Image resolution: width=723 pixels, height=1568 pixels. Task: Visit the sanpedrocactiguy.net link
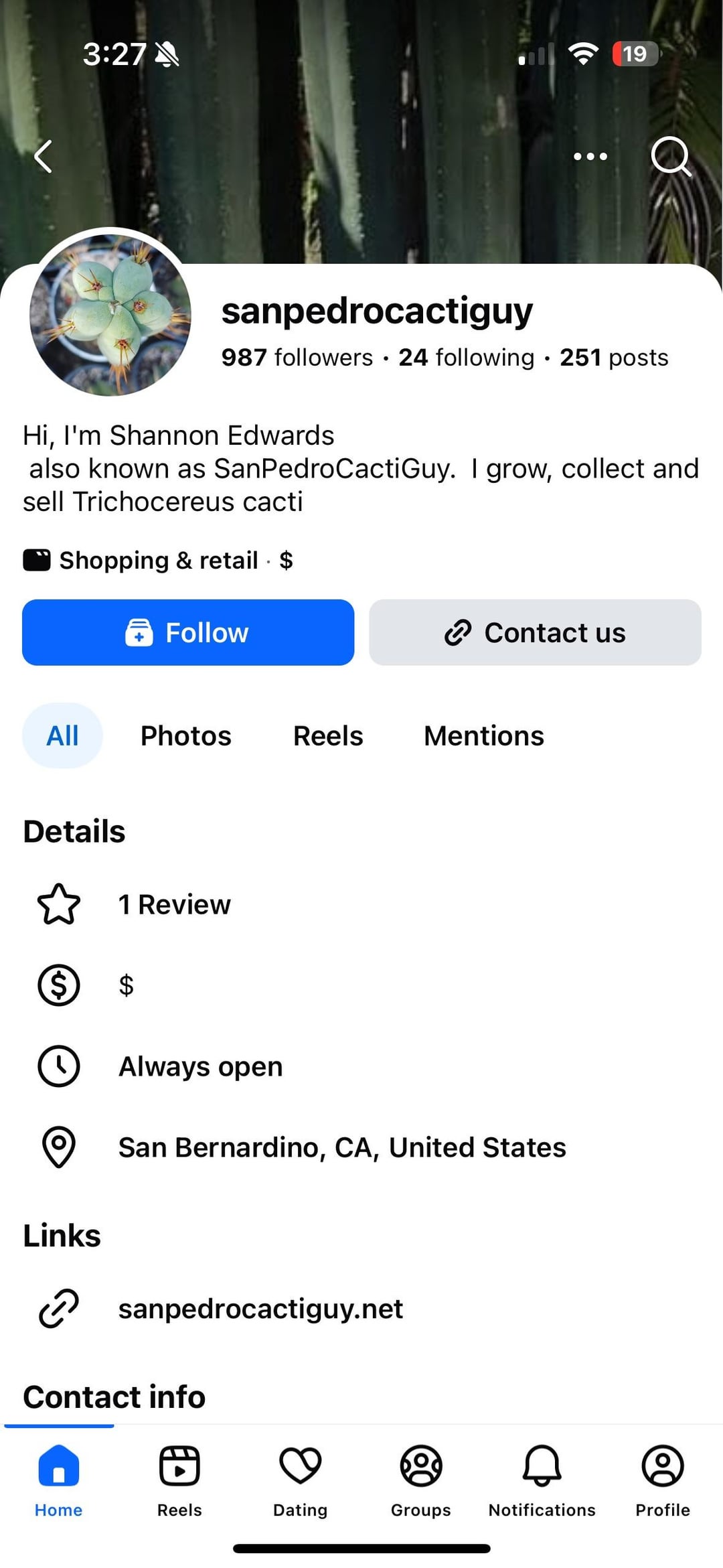point(260,1308)
